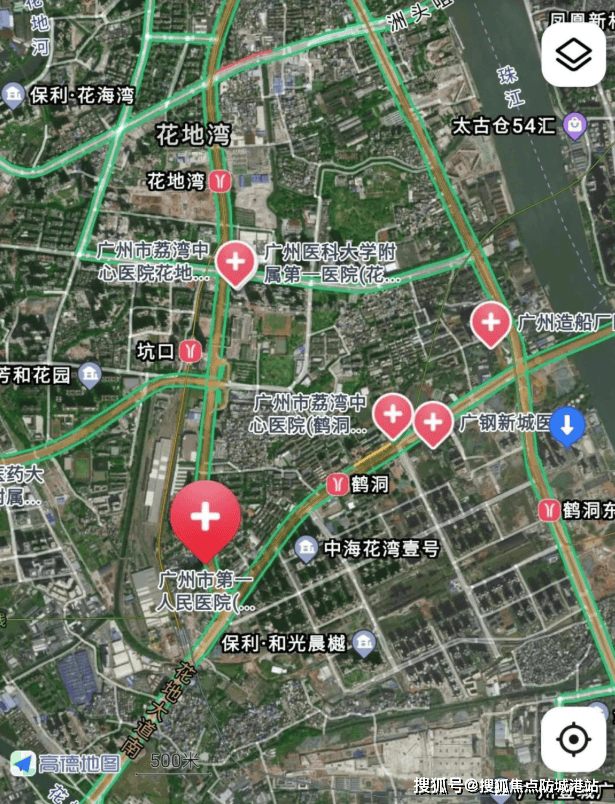
Task: Tap the 鹤洞东 metro station marker
Action: click(x=548, y=510)
